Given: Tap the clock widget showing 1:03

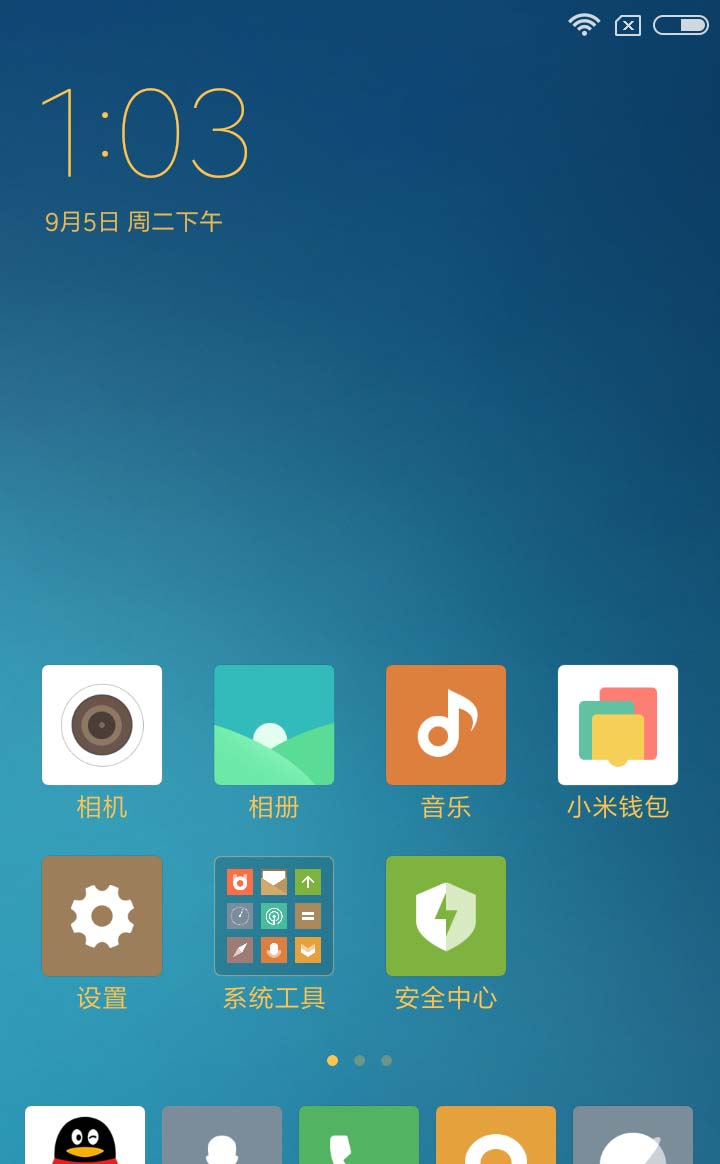Looking at the screenshot, I should (x=144, y=133).
